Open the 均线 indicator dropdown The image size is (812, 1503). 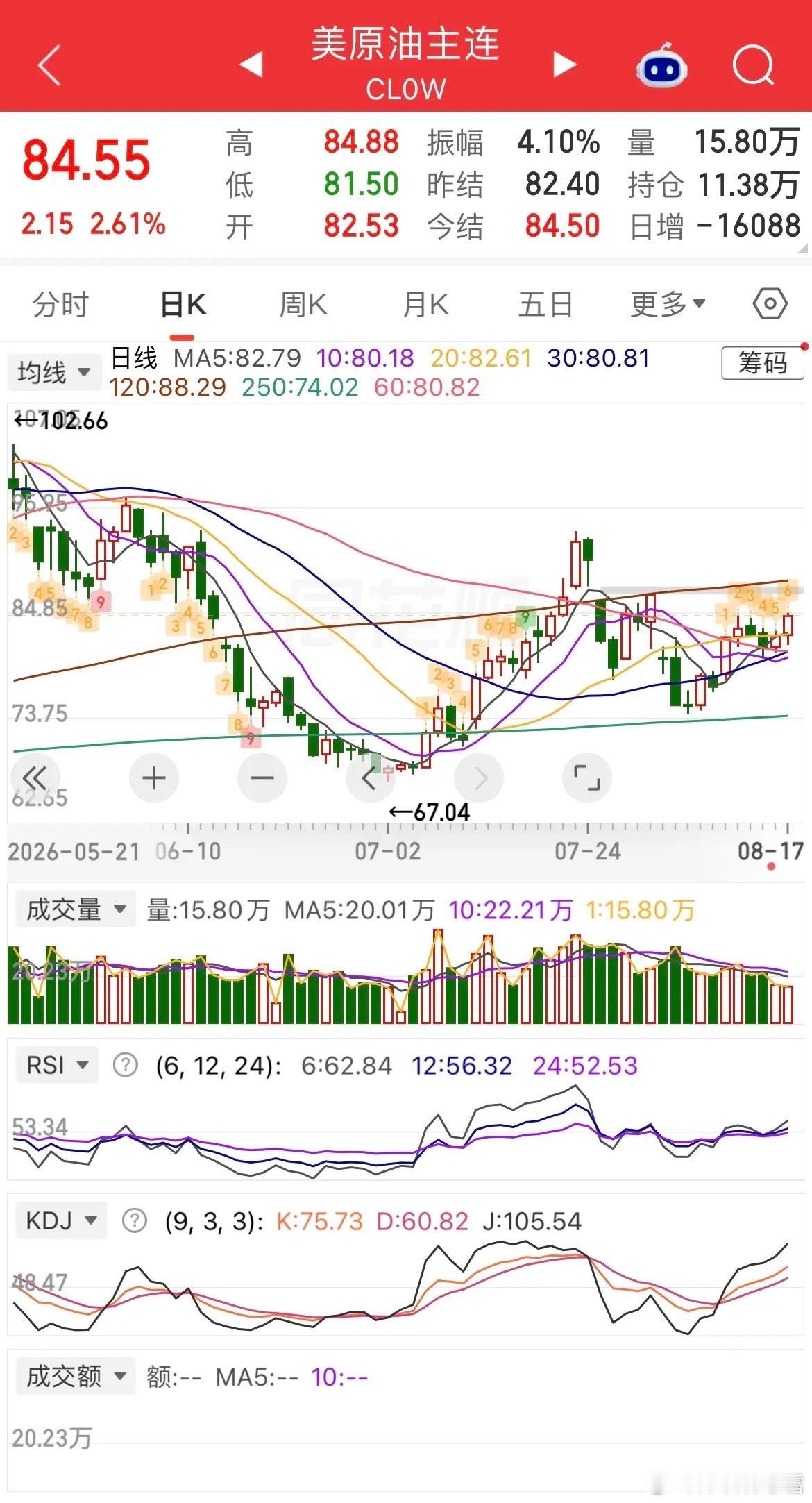54,373
